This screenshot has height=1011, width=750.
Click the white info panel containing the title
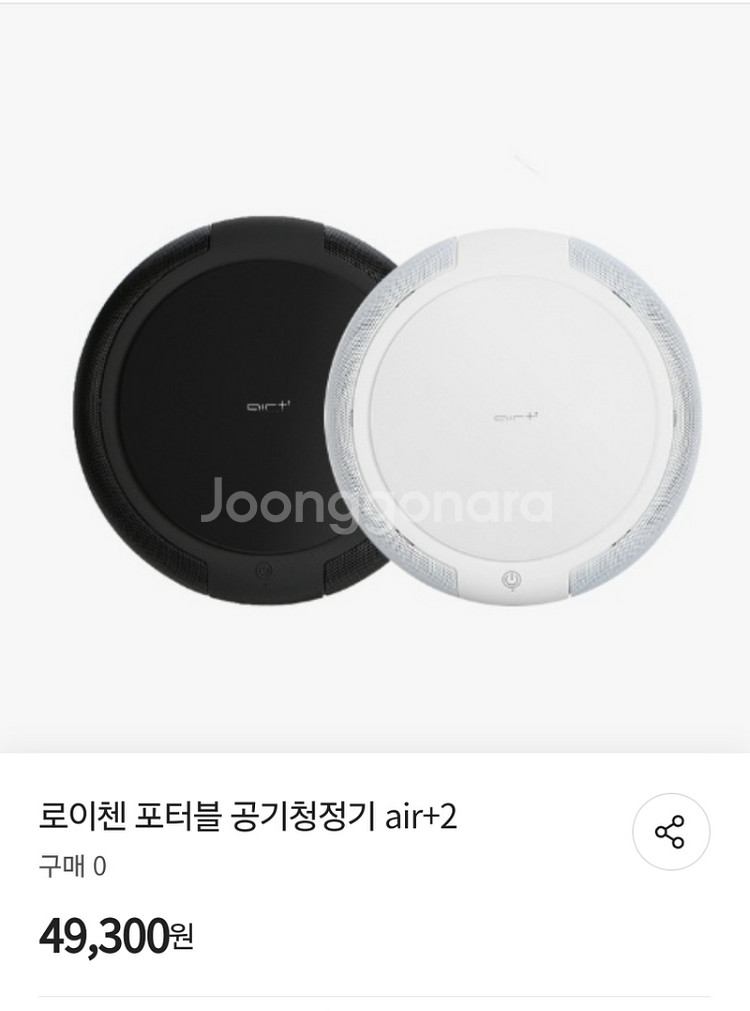pos(375,880)
